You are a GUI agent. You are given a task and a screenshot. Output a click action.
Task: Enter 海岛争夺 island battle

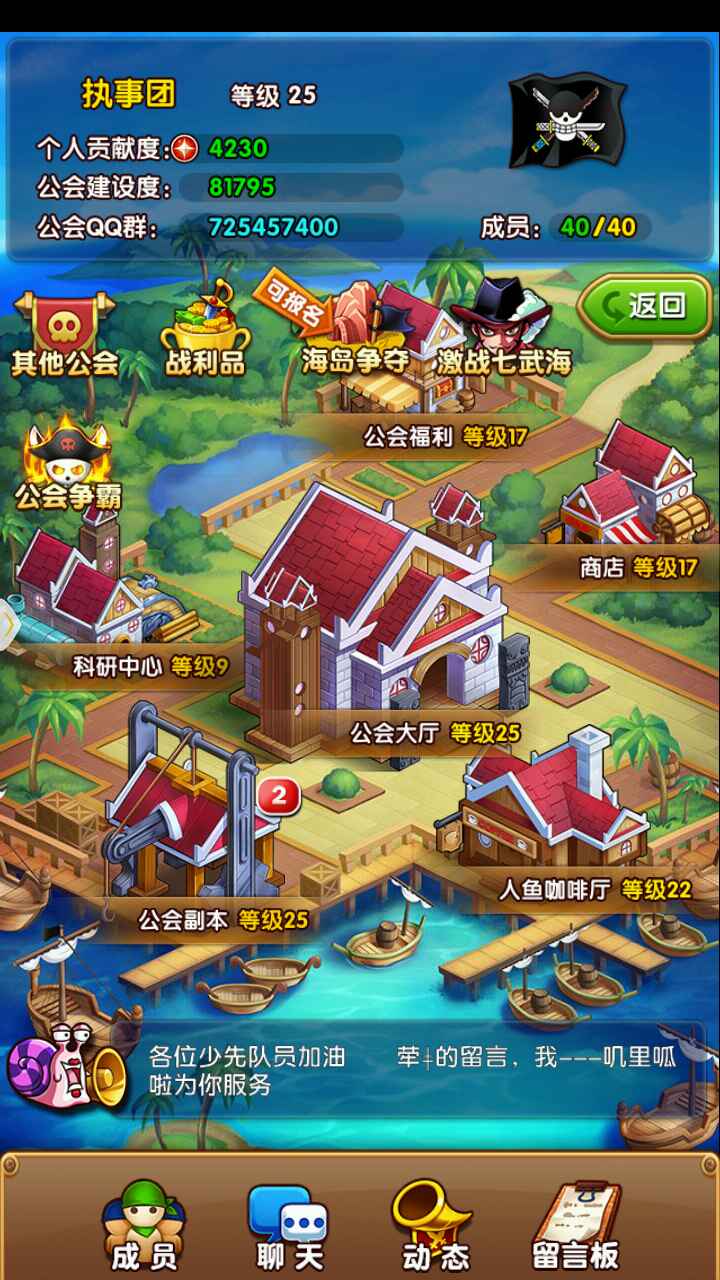point(355,330)
